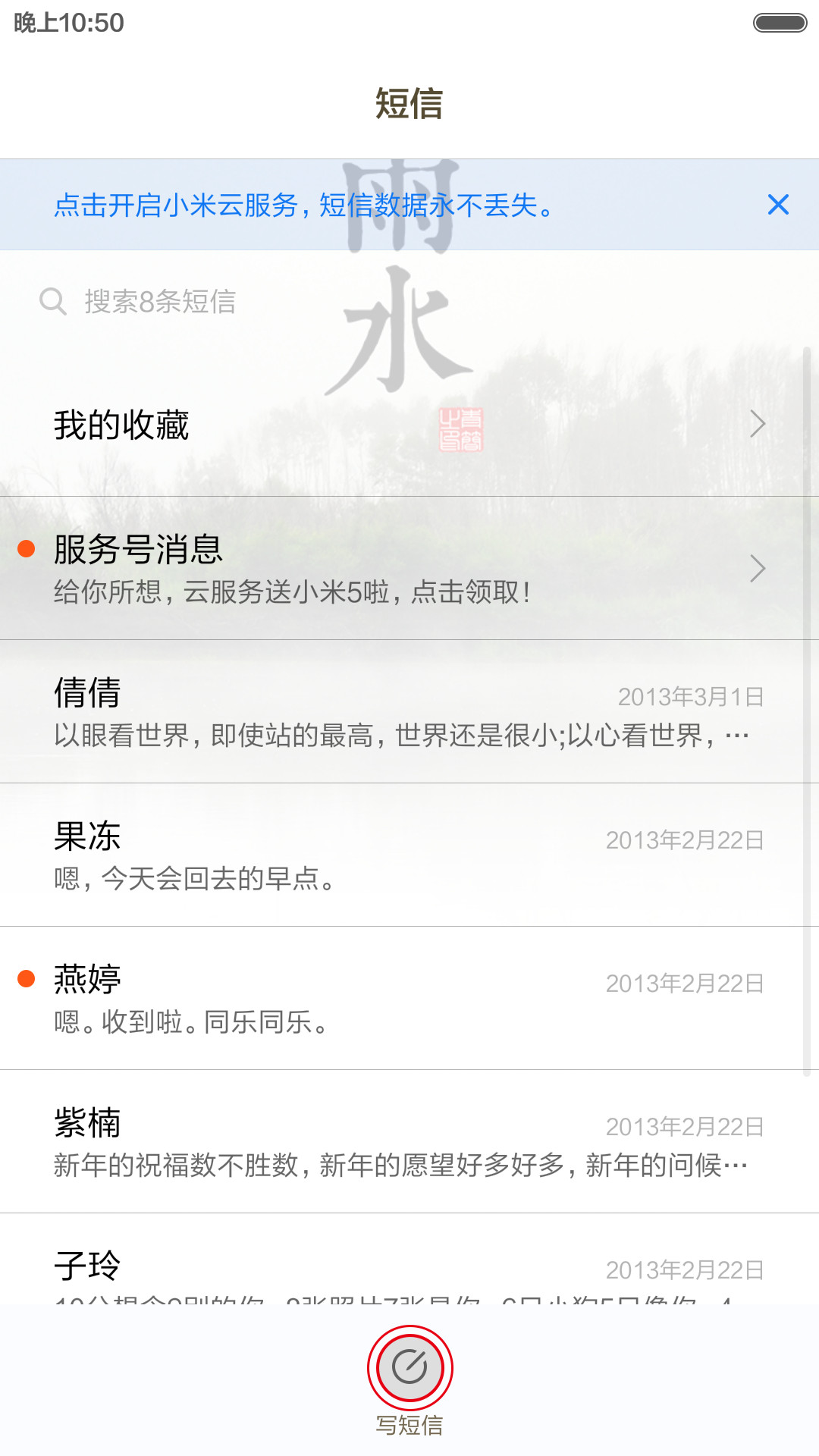
Task: Open the conversation with 子玲
Action: [x=409, y=1260]
